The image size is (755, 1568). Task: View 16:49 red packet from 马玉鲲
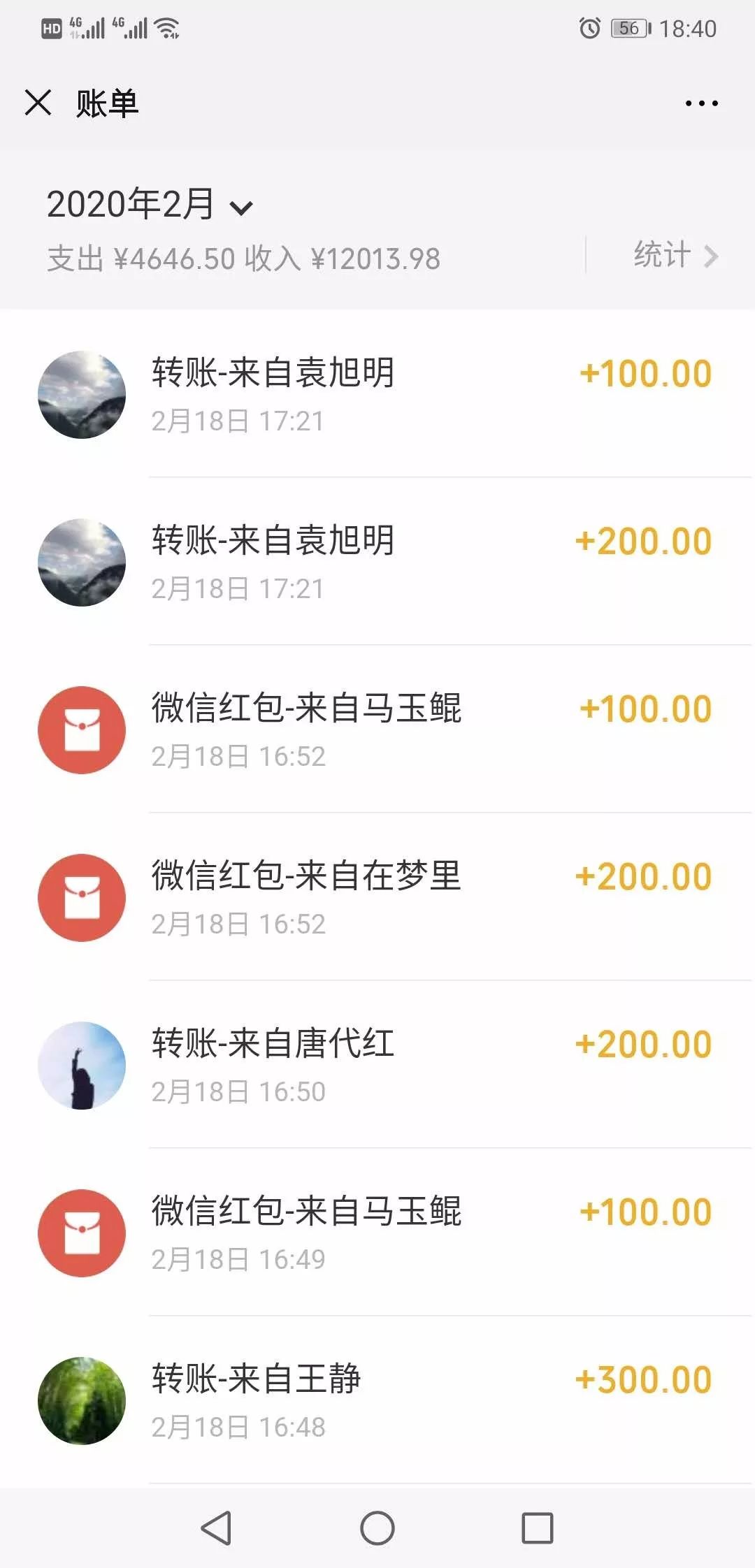tap(377, 1233)
